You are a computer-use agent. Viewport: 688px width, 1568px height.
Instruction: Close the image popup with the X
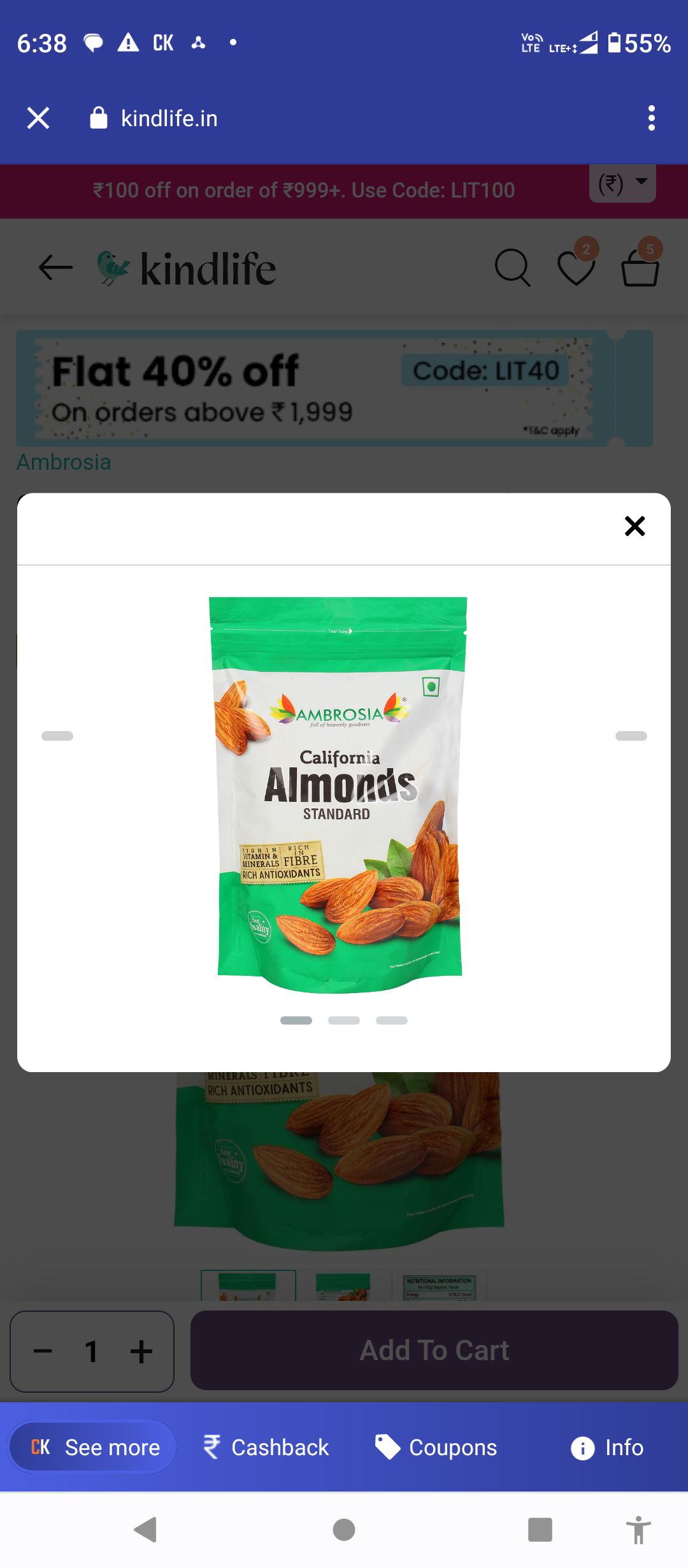(634, 526)
